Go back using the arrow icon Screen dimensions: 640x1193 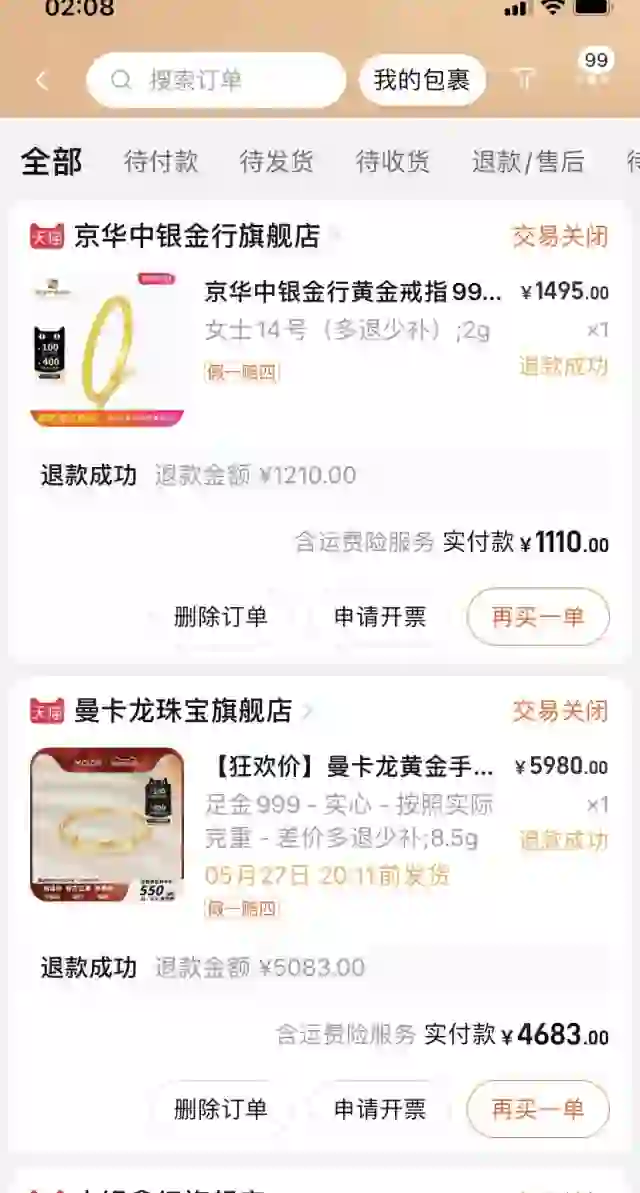pos(42,81)
